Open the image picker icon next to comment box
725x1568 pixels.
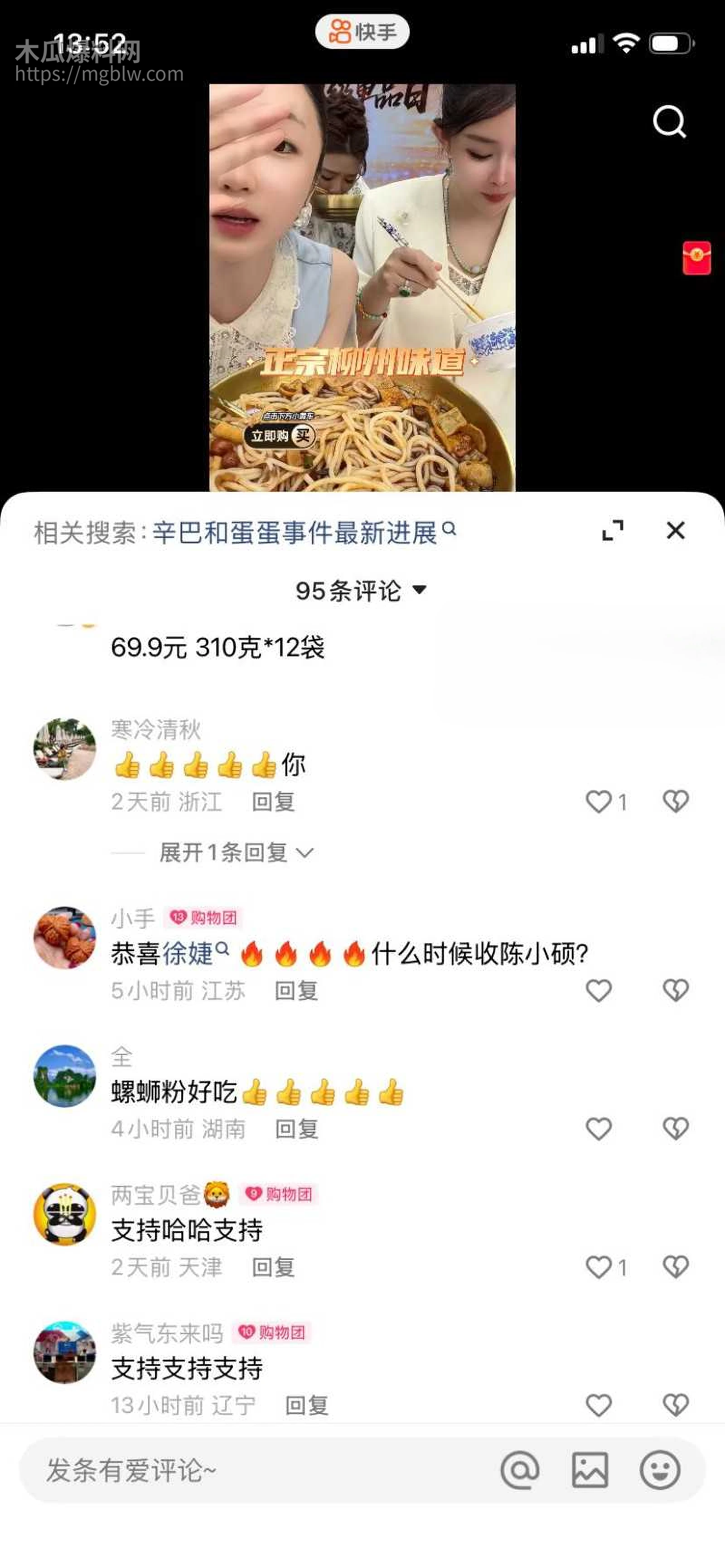tap(590, 1469)
